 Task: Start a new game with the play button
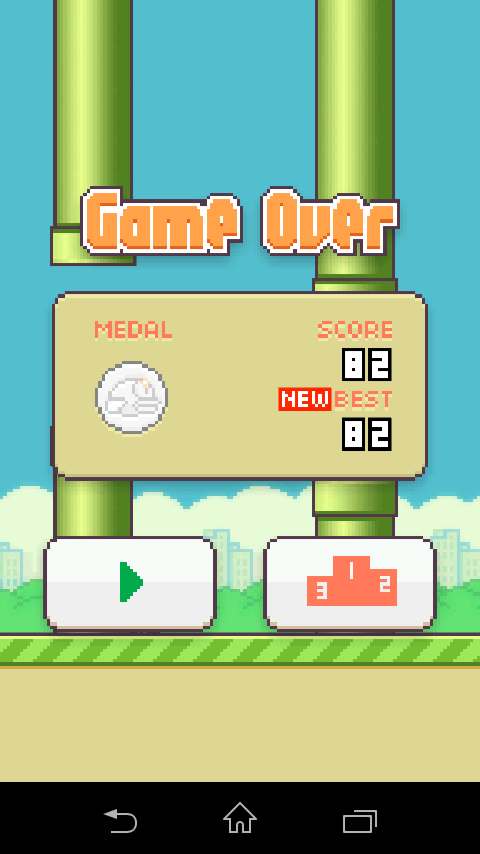coord(130,583)
